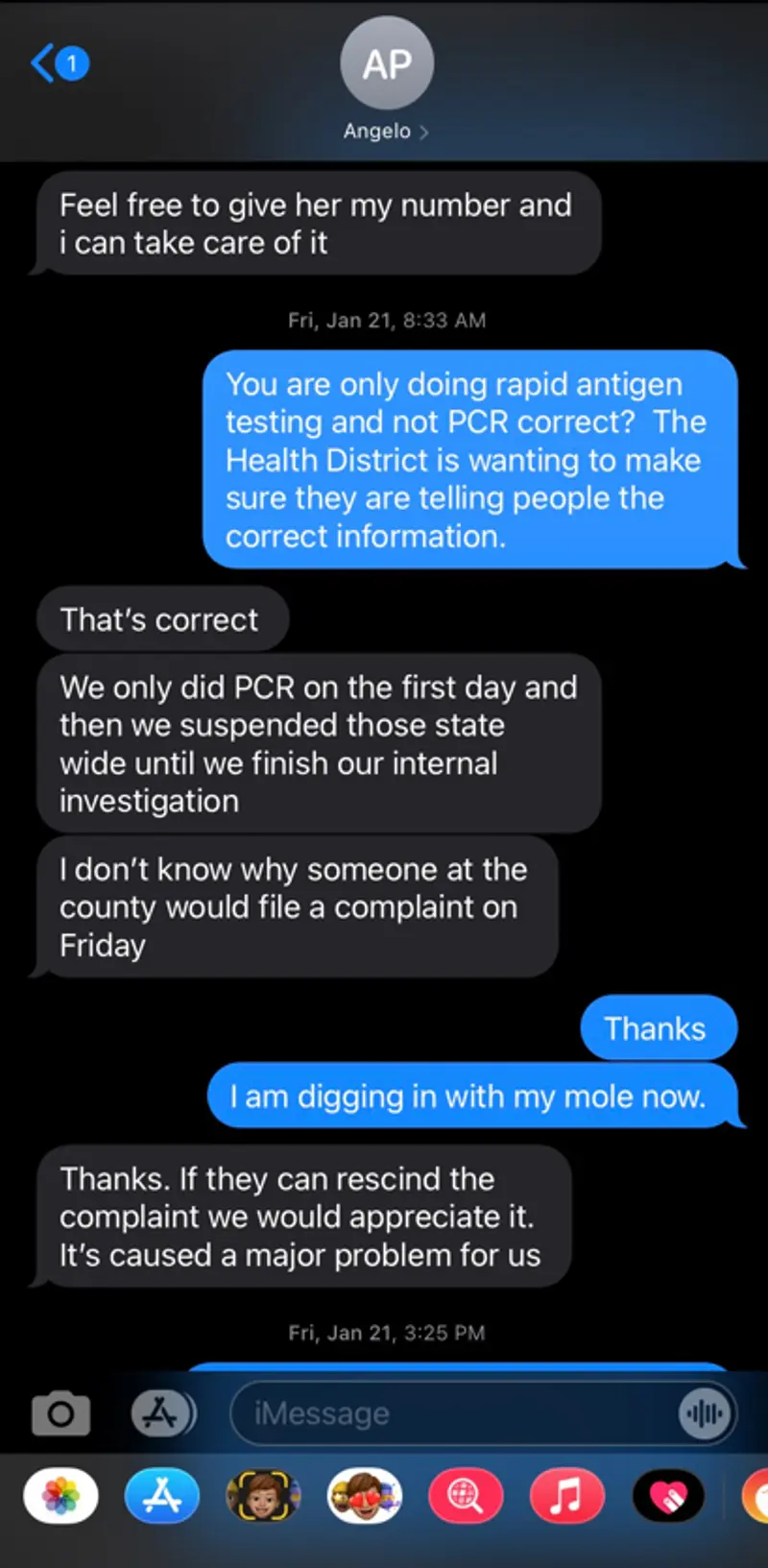The image size is (768, 1568).
Task: Open the Memoji app
Action: [263, 1496]
